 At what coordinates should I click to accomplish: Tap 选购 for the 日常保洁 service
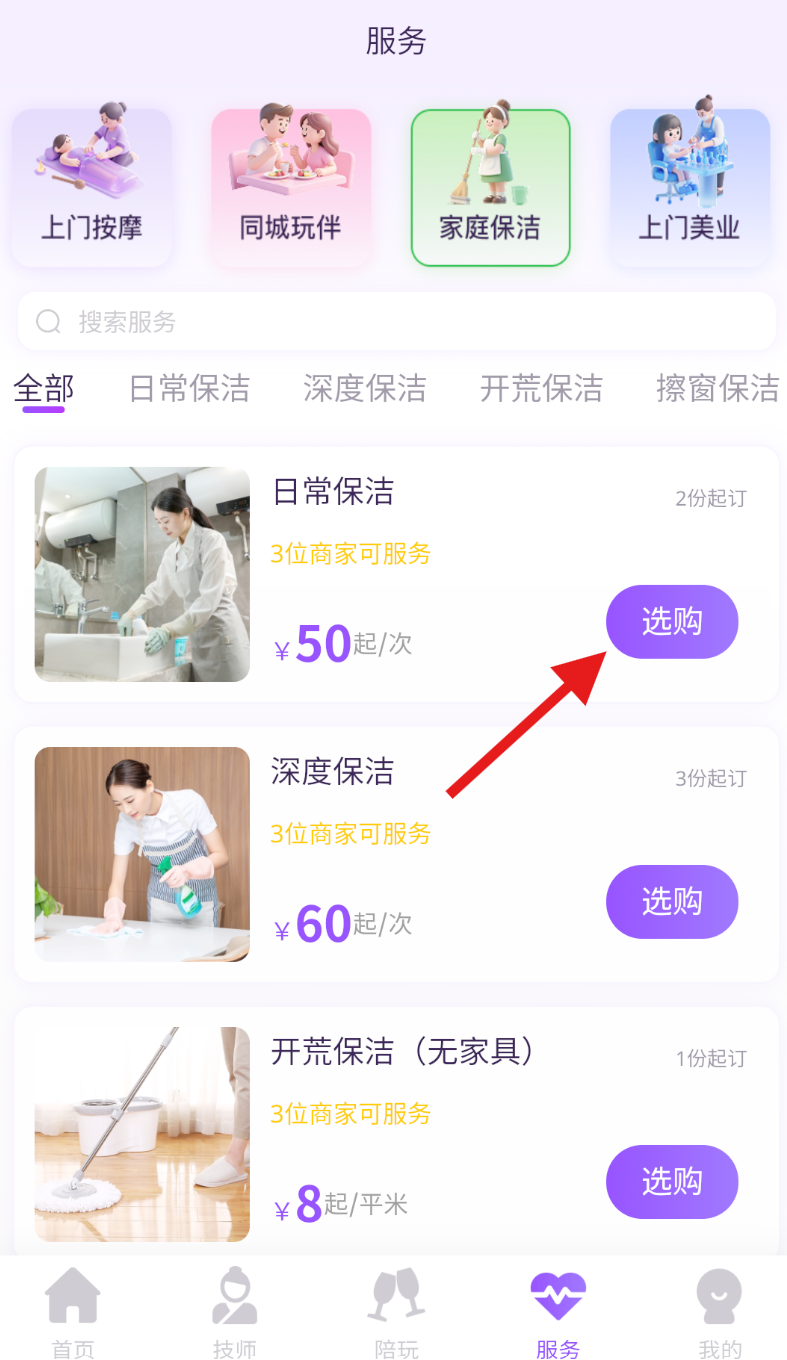[671, 622]
